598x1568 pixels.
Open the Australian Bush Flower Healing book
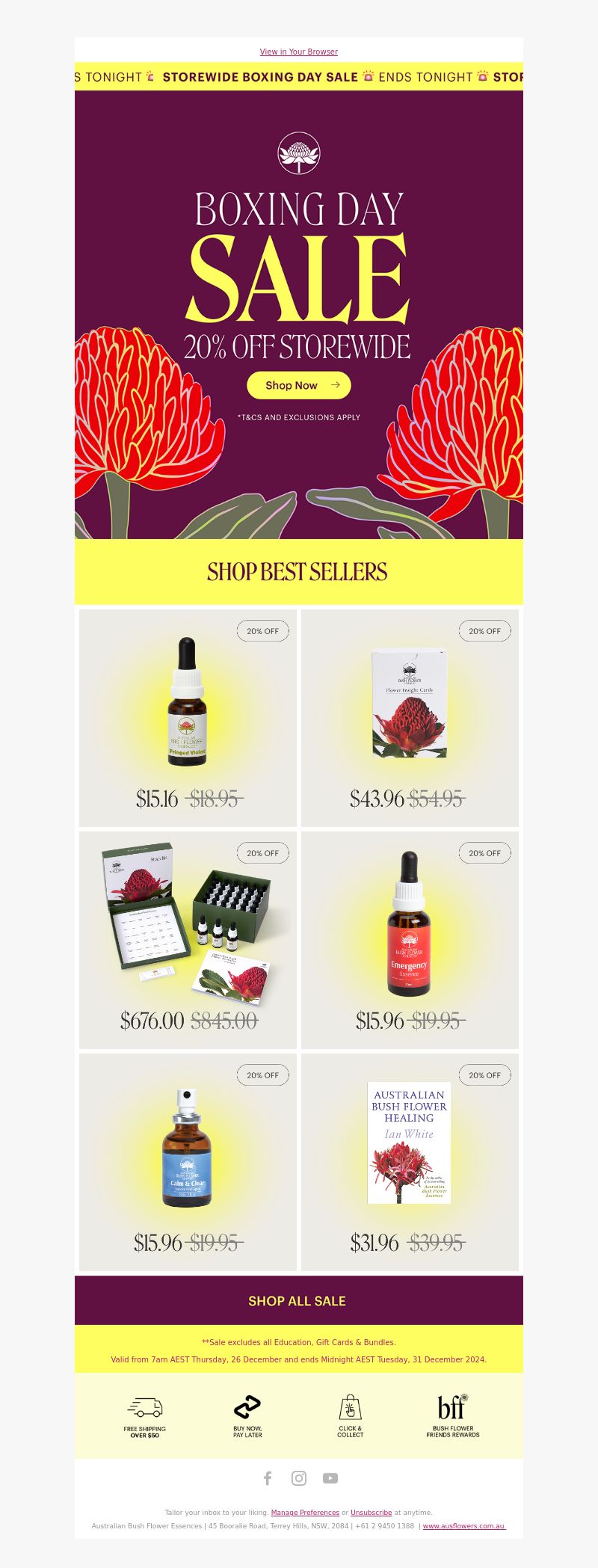pos(410,1162)
